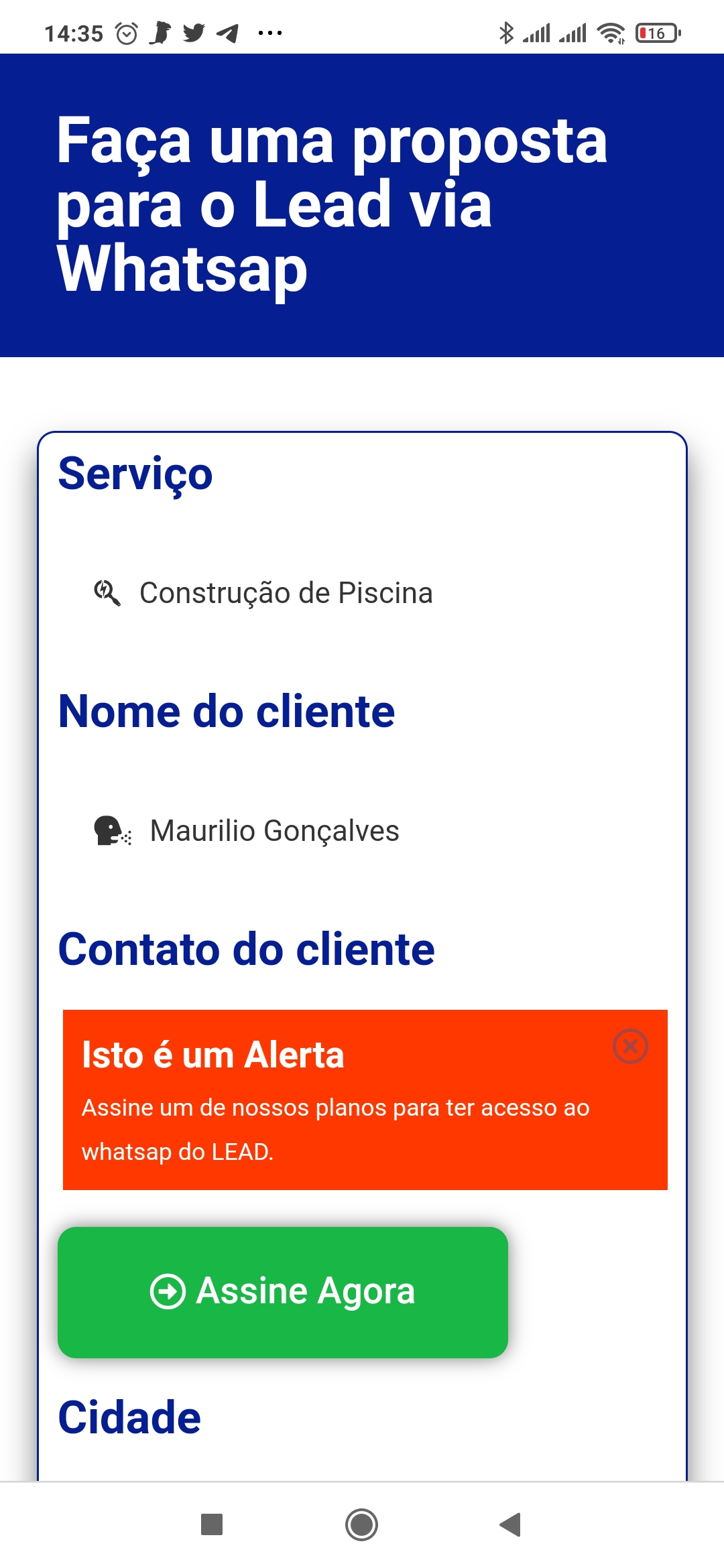
Task: Dismiss the orange alert banner
Action: (x=630, y=1046)
